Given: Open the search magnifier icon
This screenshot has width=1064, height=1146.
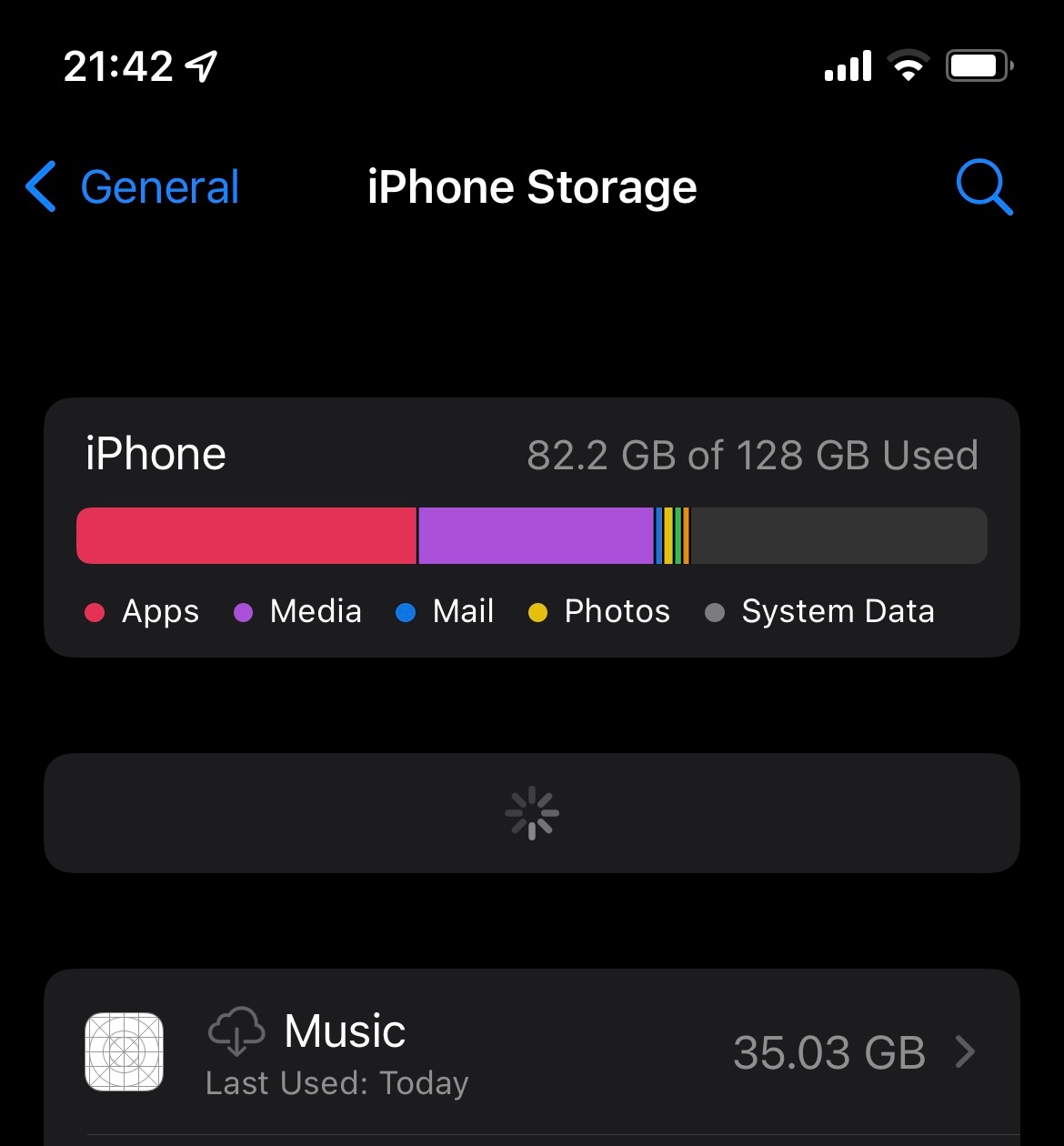Looking at the screenshot, I should pyautogui.click(x=983, y=187).
